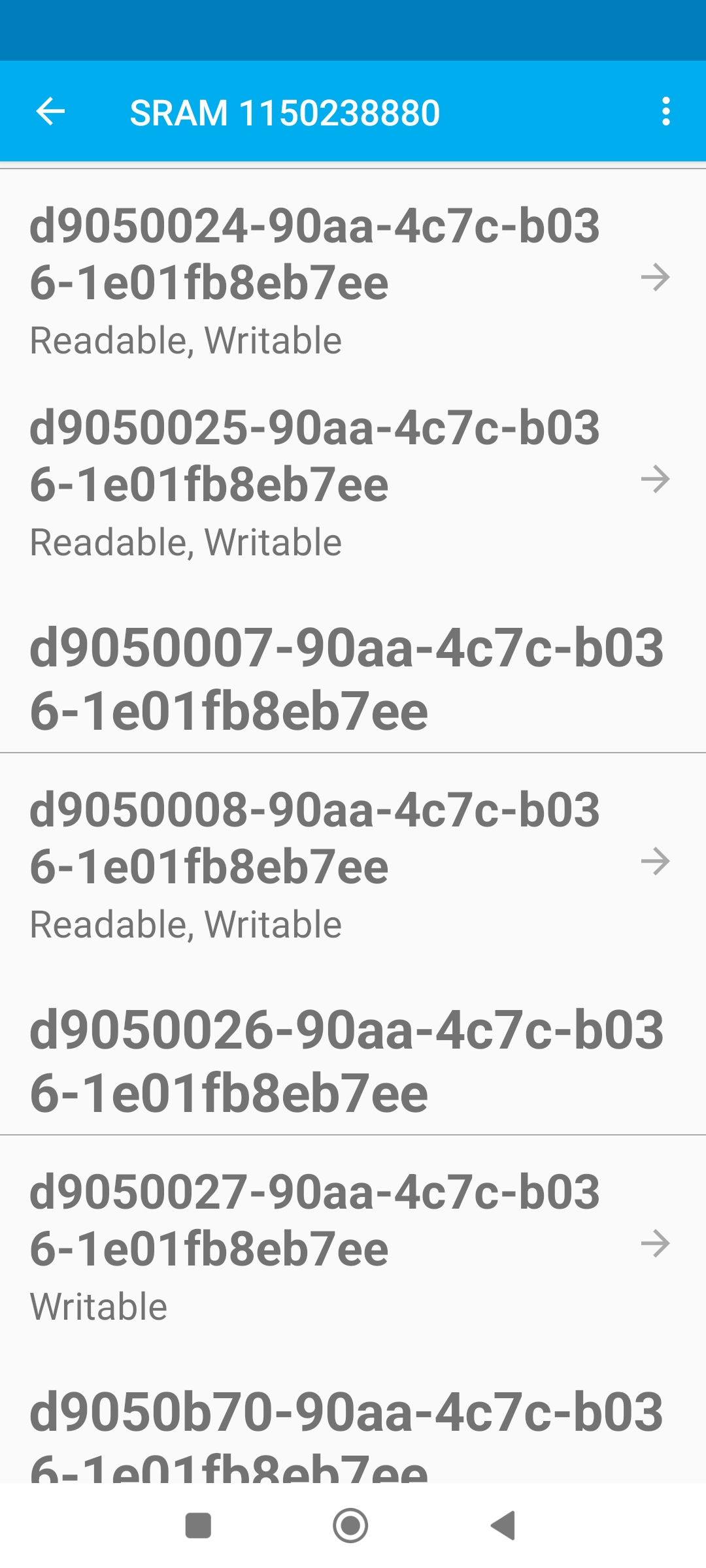Tap the system home button

[350, 1526]
